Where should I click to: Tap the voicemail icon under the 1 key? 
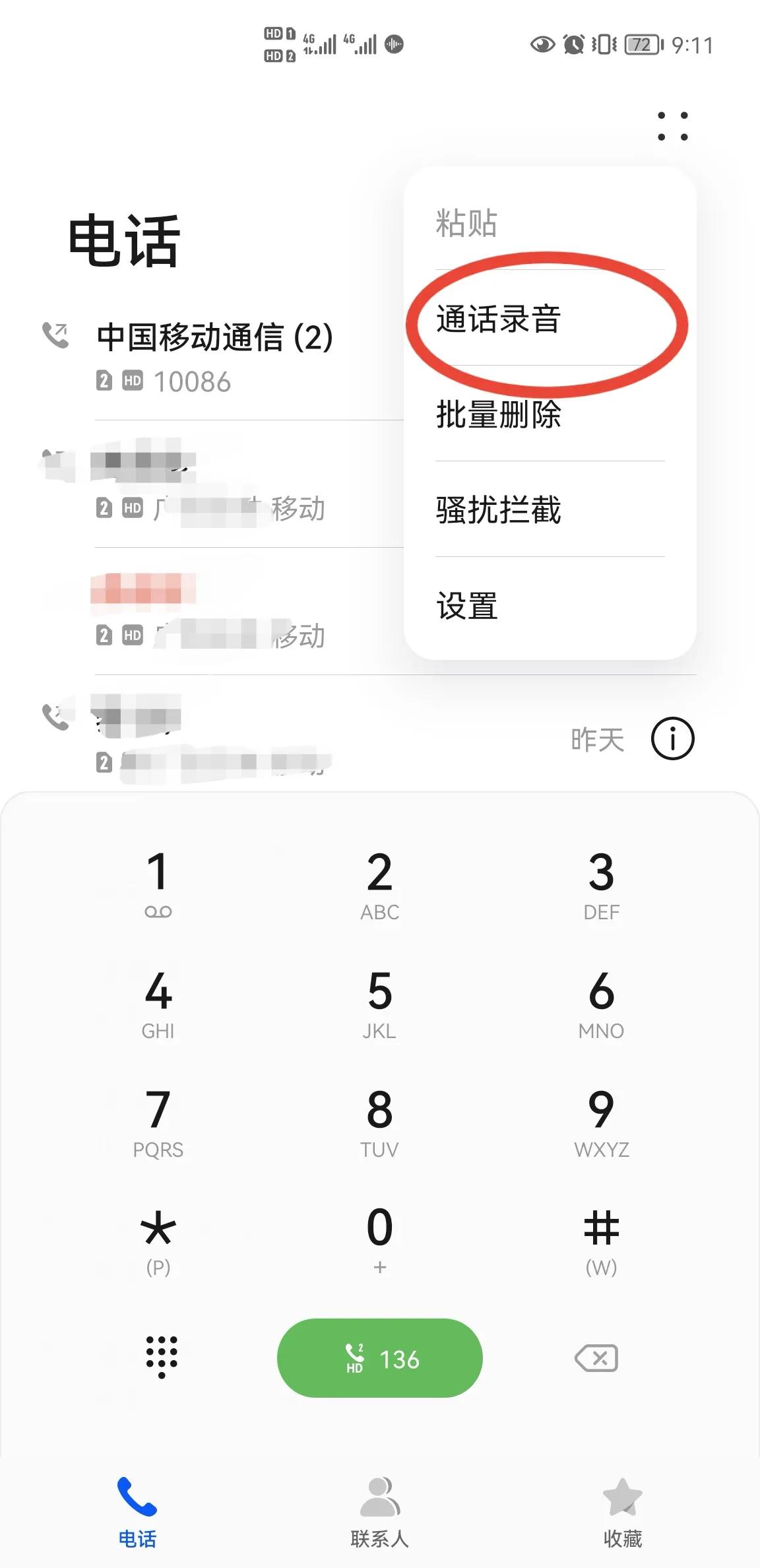pos(158,911)
